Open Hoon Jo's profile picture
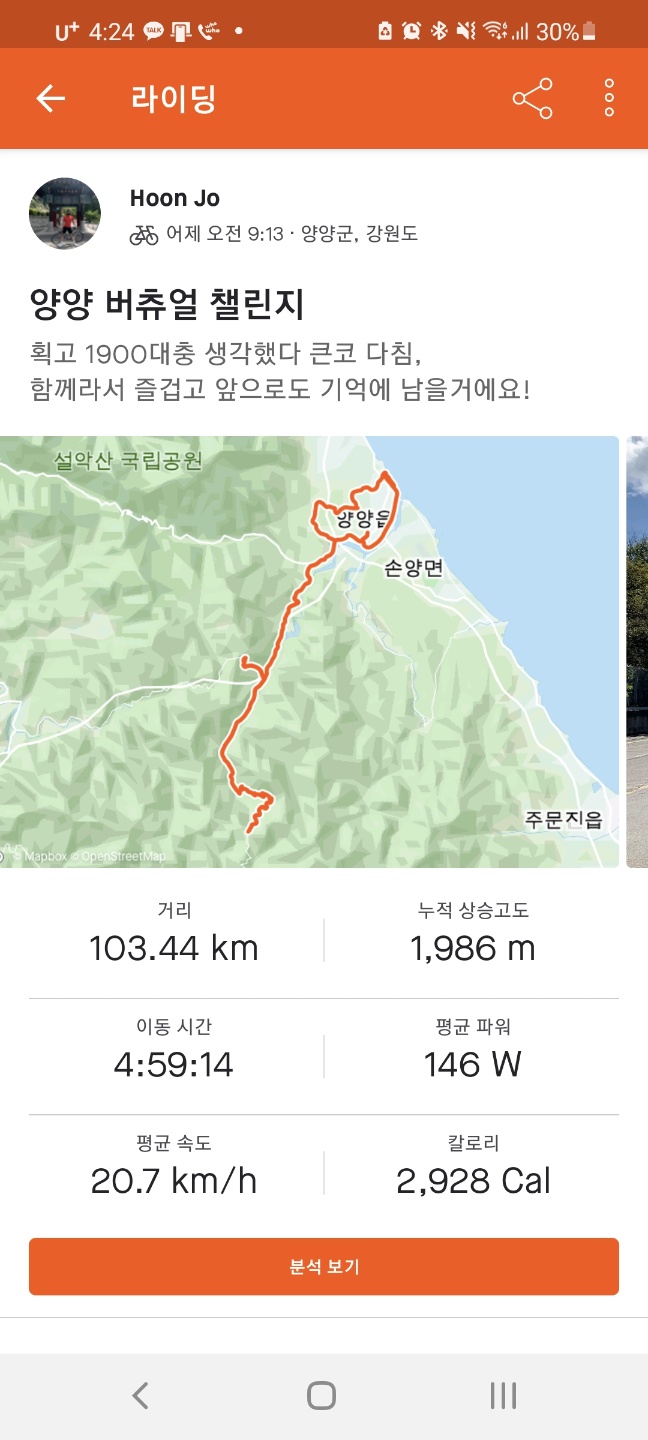The width and height of the screenshot is (648, 1440). pyautogui.click(x=65, y=214)
